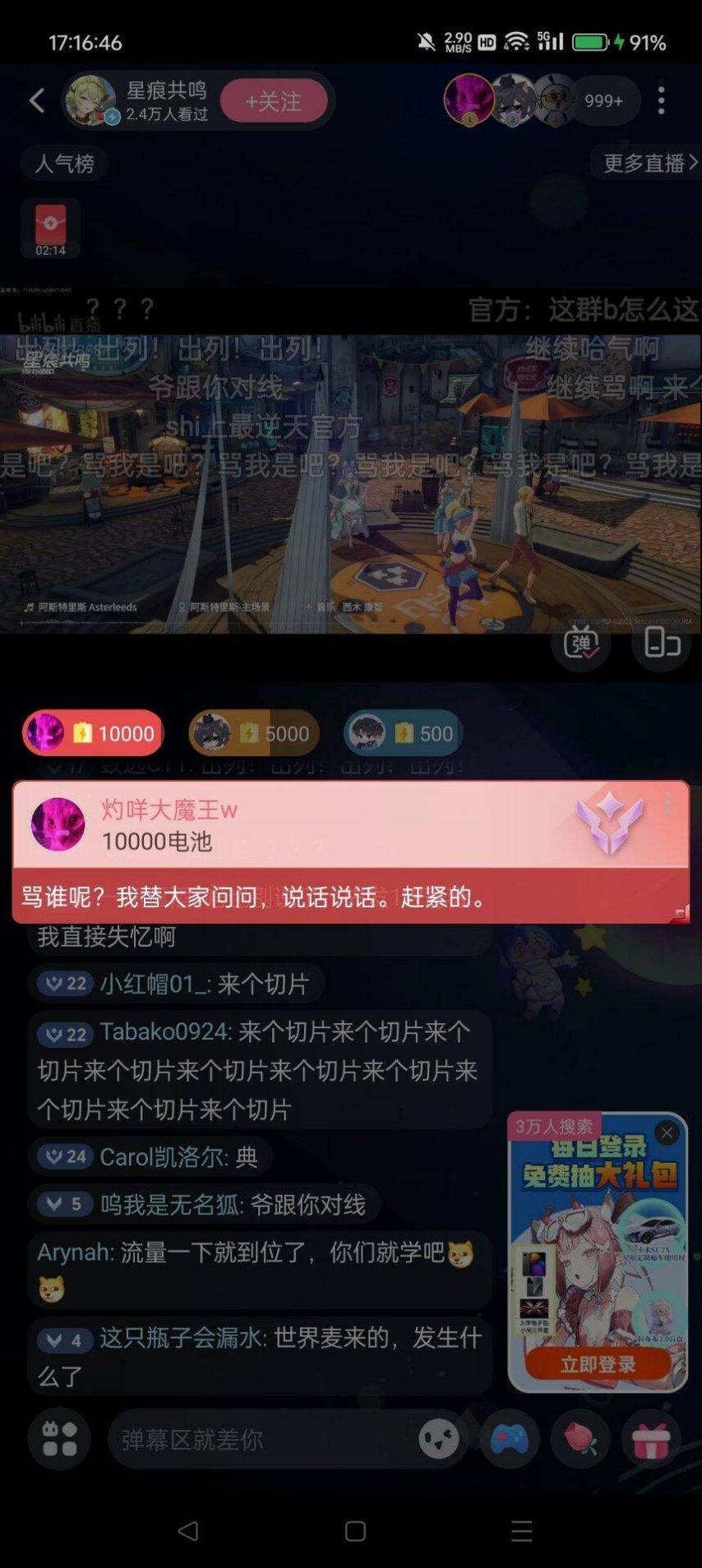Select the 10000 battery super chat chip
The height and width of the screenshot is (1568, 702).
pyautogui.click(x=93, y=733)
